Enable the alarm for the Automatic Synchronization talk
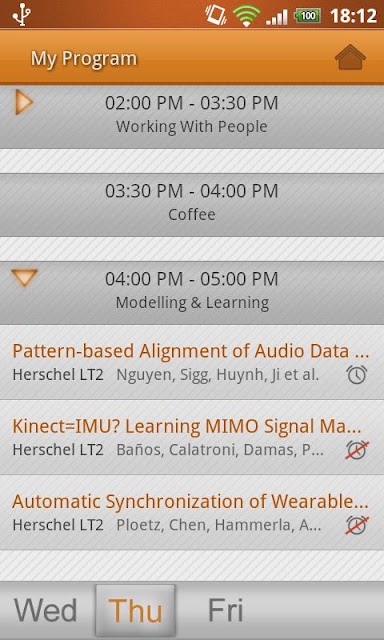 357,525
